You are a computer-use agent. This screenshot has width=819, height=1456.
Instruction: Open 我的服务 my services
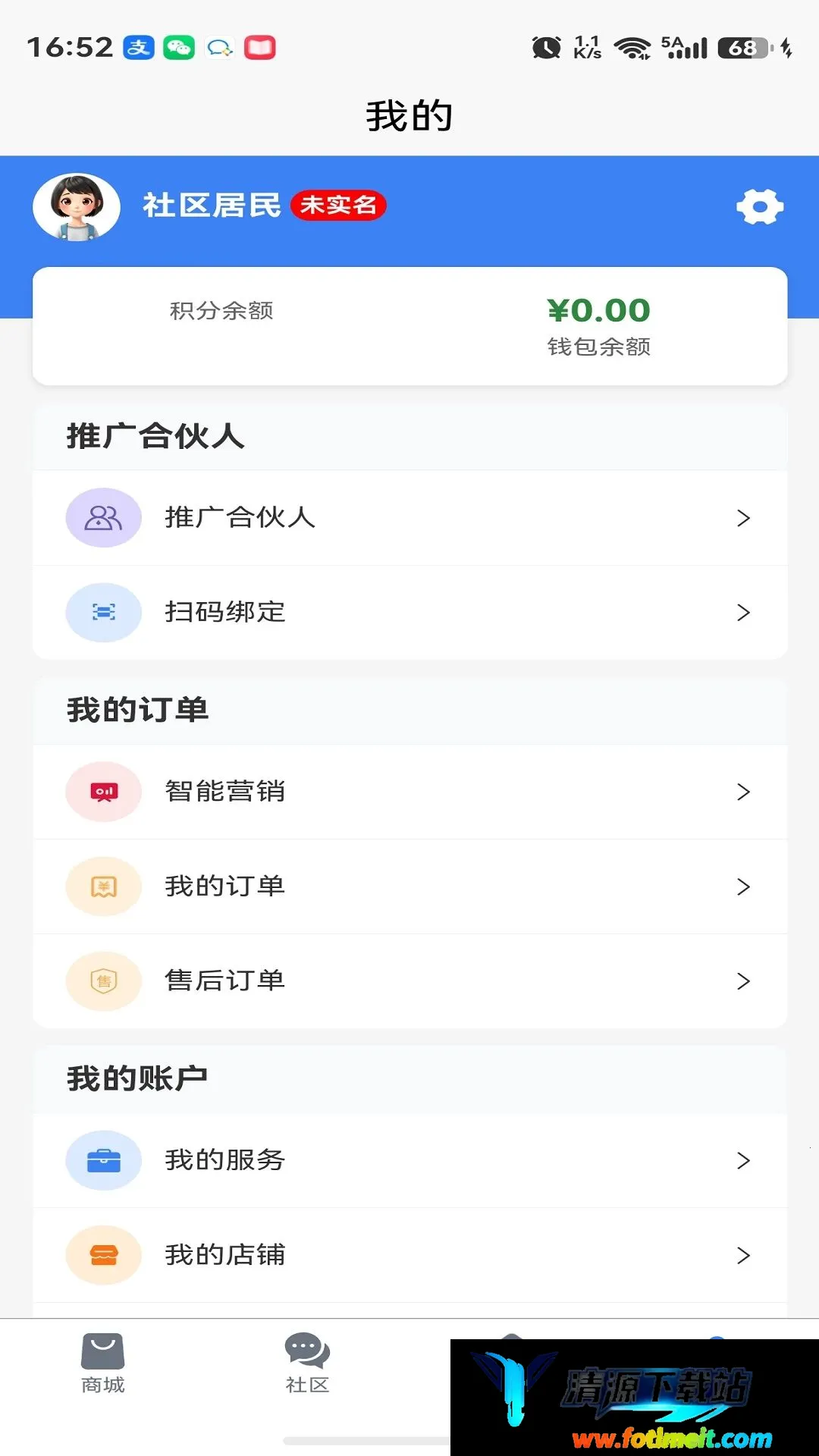pos(409,1160)
